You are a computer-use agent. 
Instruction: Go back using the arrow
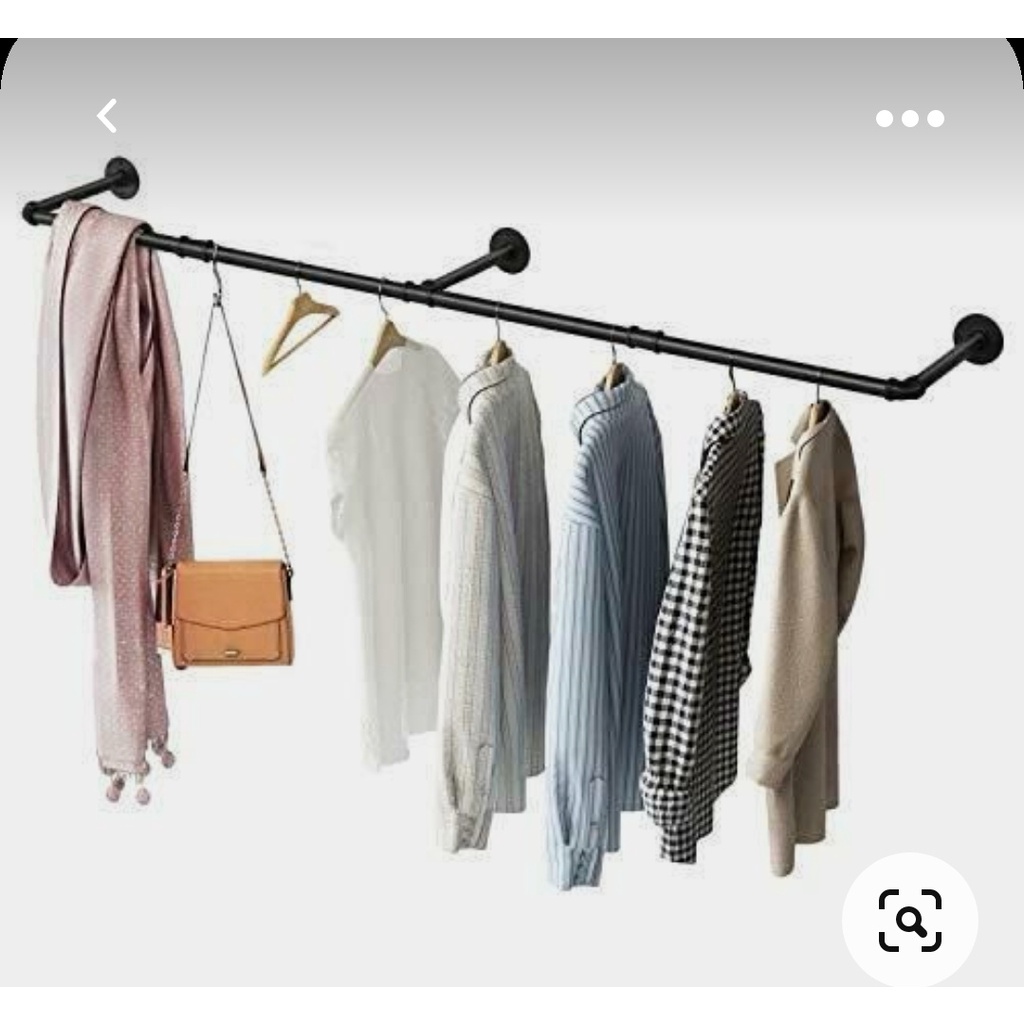tap(107, 116)
